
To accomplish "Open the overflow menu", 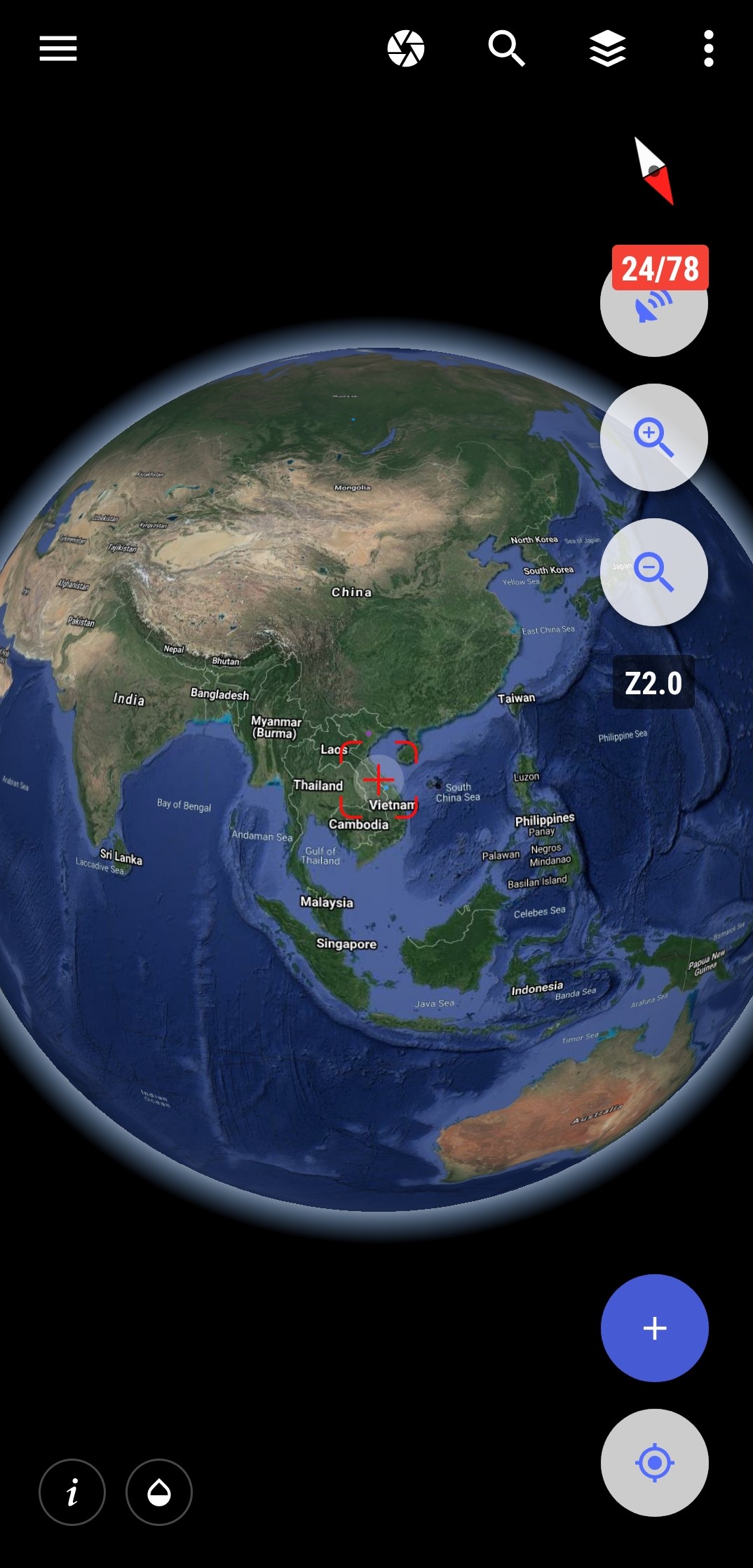I will tap(708, 48).
